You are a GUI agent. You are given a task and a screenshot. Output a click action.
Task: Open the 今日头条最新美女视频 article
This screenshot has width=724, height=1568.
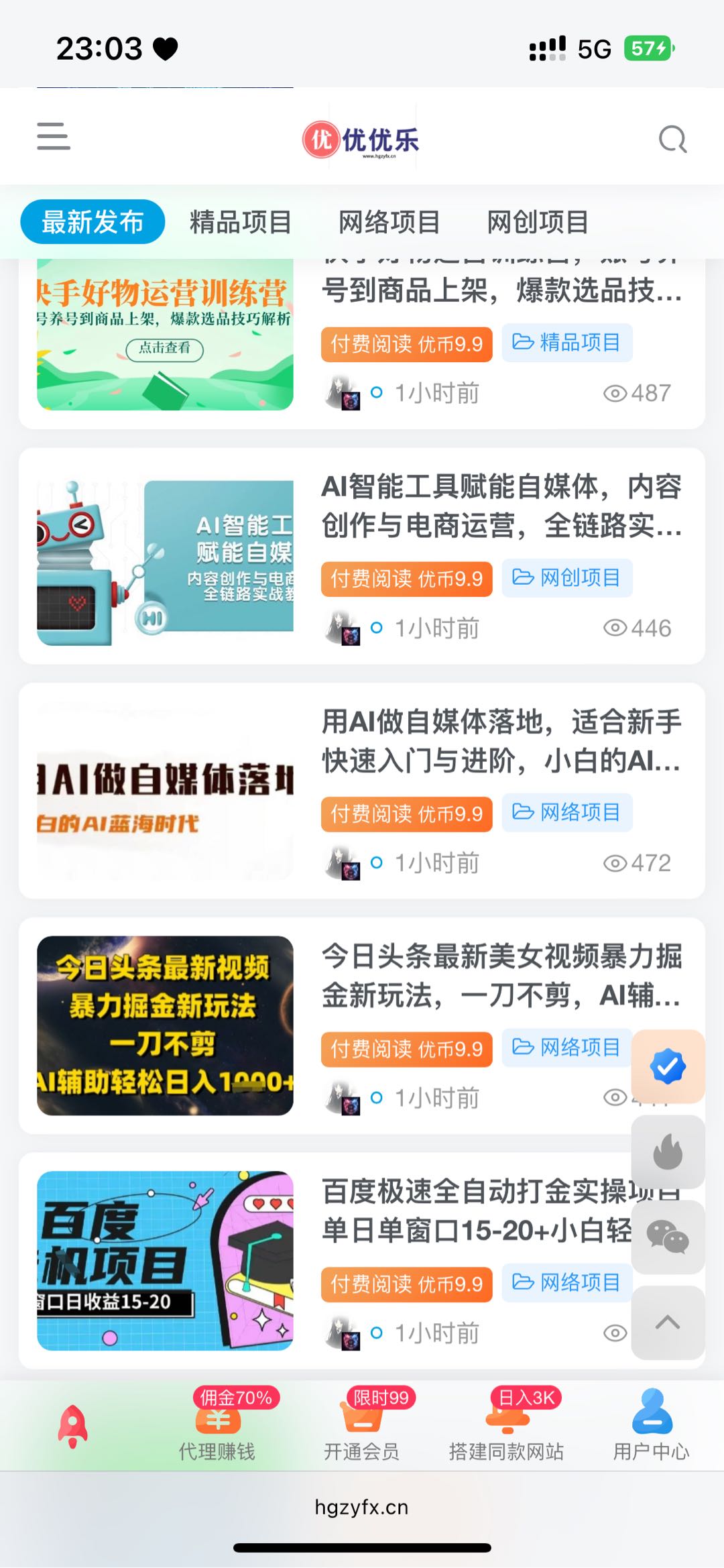(501, 976)
